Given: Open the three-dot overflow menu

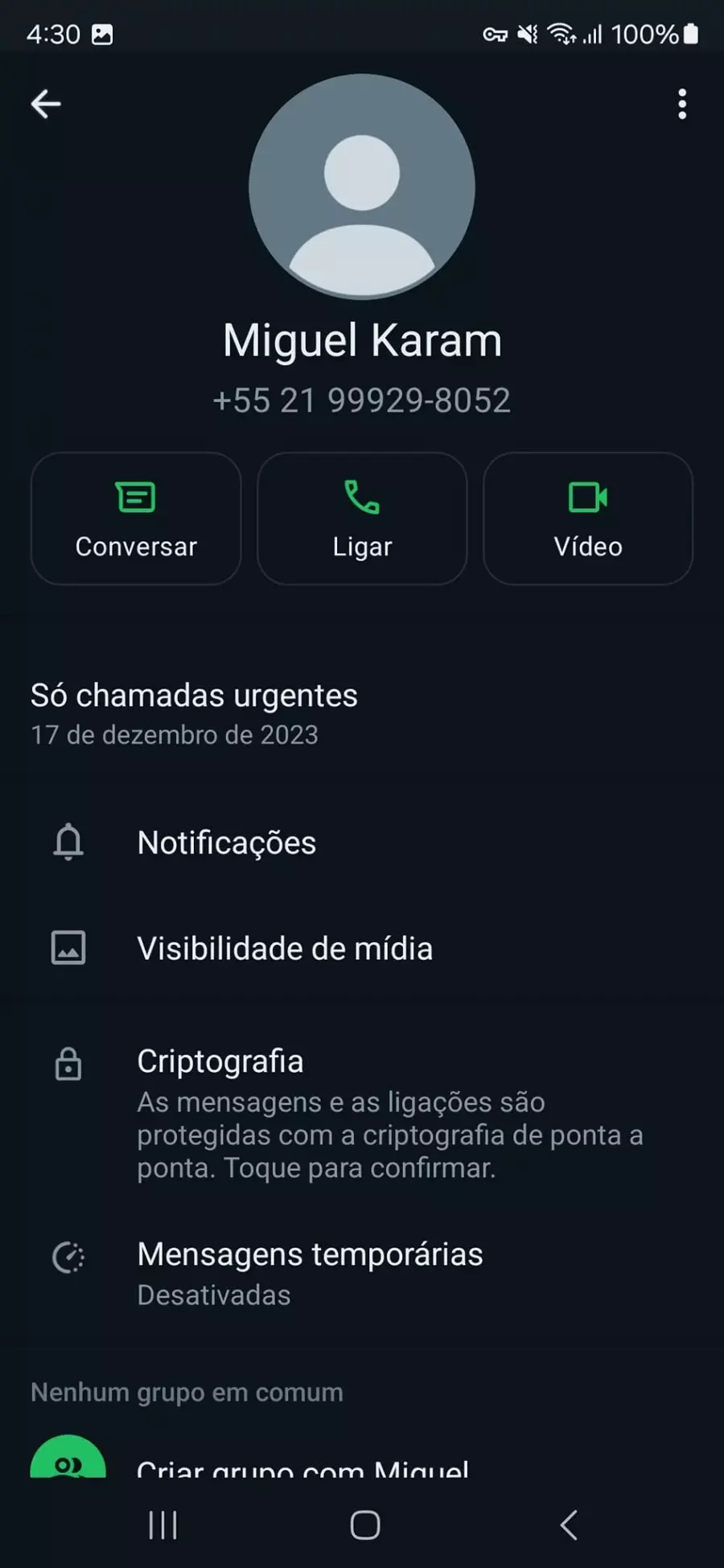Looking at the screenshot, I should point(682,105).
